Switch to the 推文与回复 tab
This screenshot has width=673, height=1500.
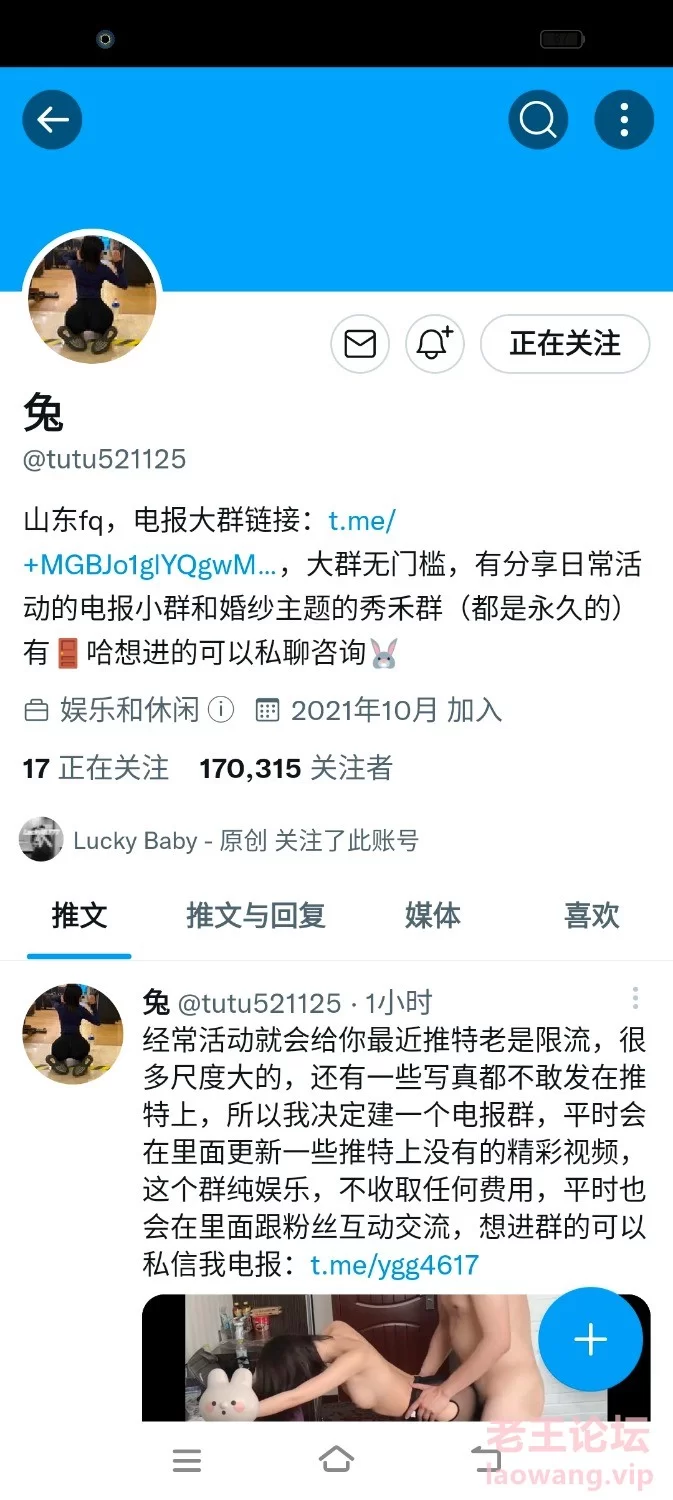(256, 915)
